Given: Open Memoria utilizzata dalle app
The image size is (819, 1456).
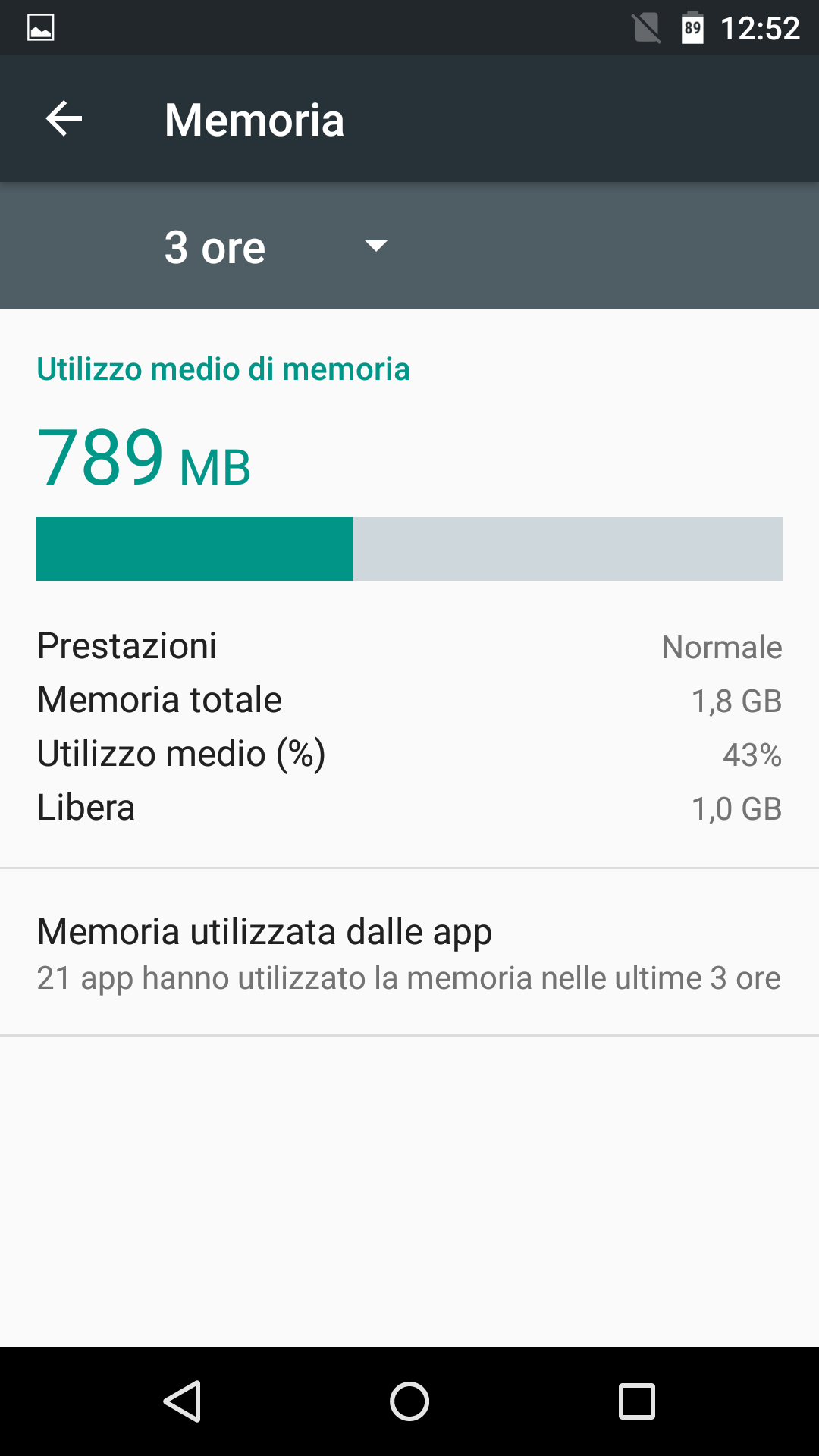Looking at the screenshot, I should point(409,952).
